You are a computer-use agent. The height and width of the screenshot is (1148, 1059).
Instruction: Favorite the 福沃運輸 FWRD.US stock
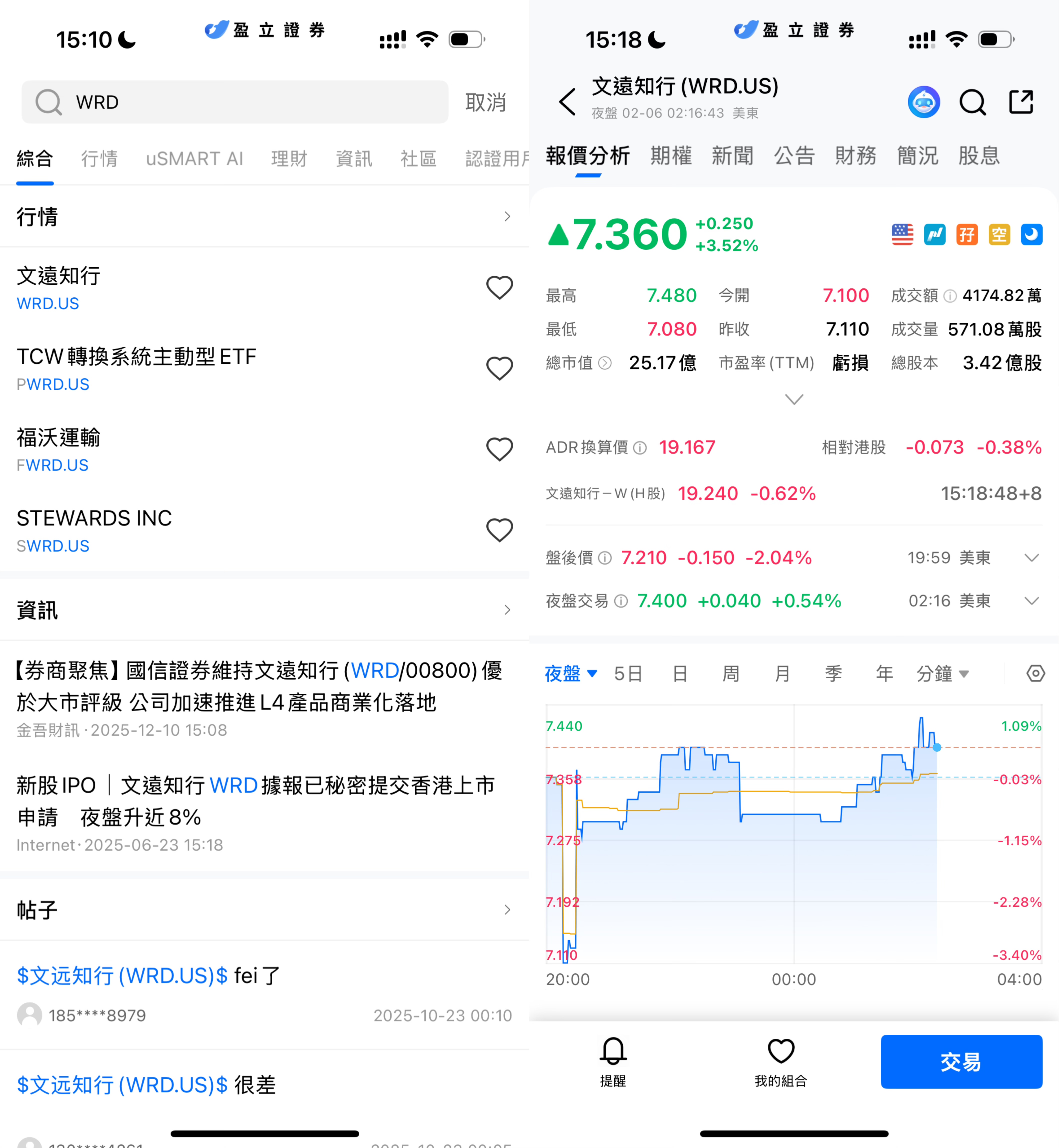[x=499, y=449]
